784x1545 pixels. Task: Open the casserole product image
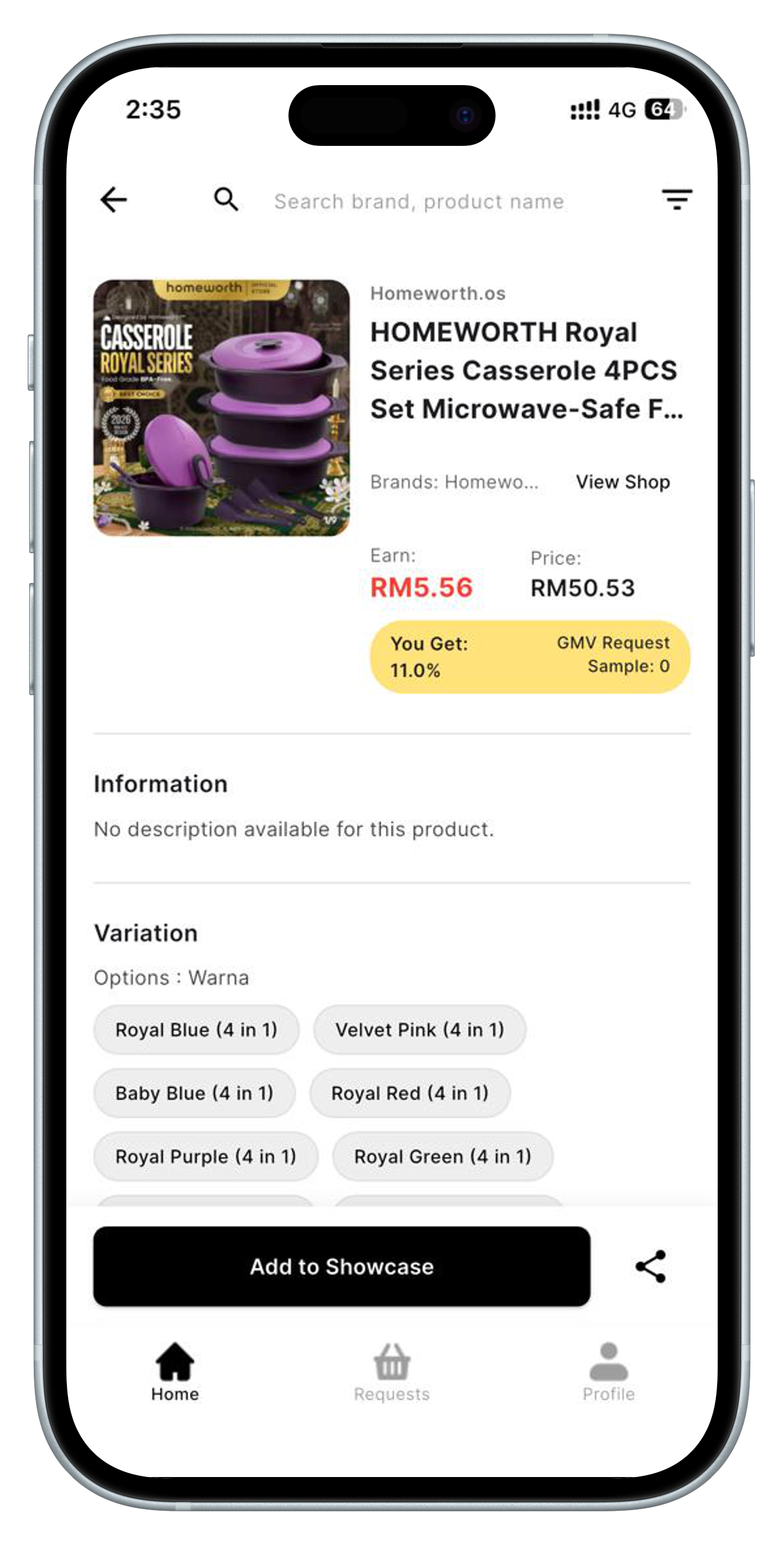point(222,408)
